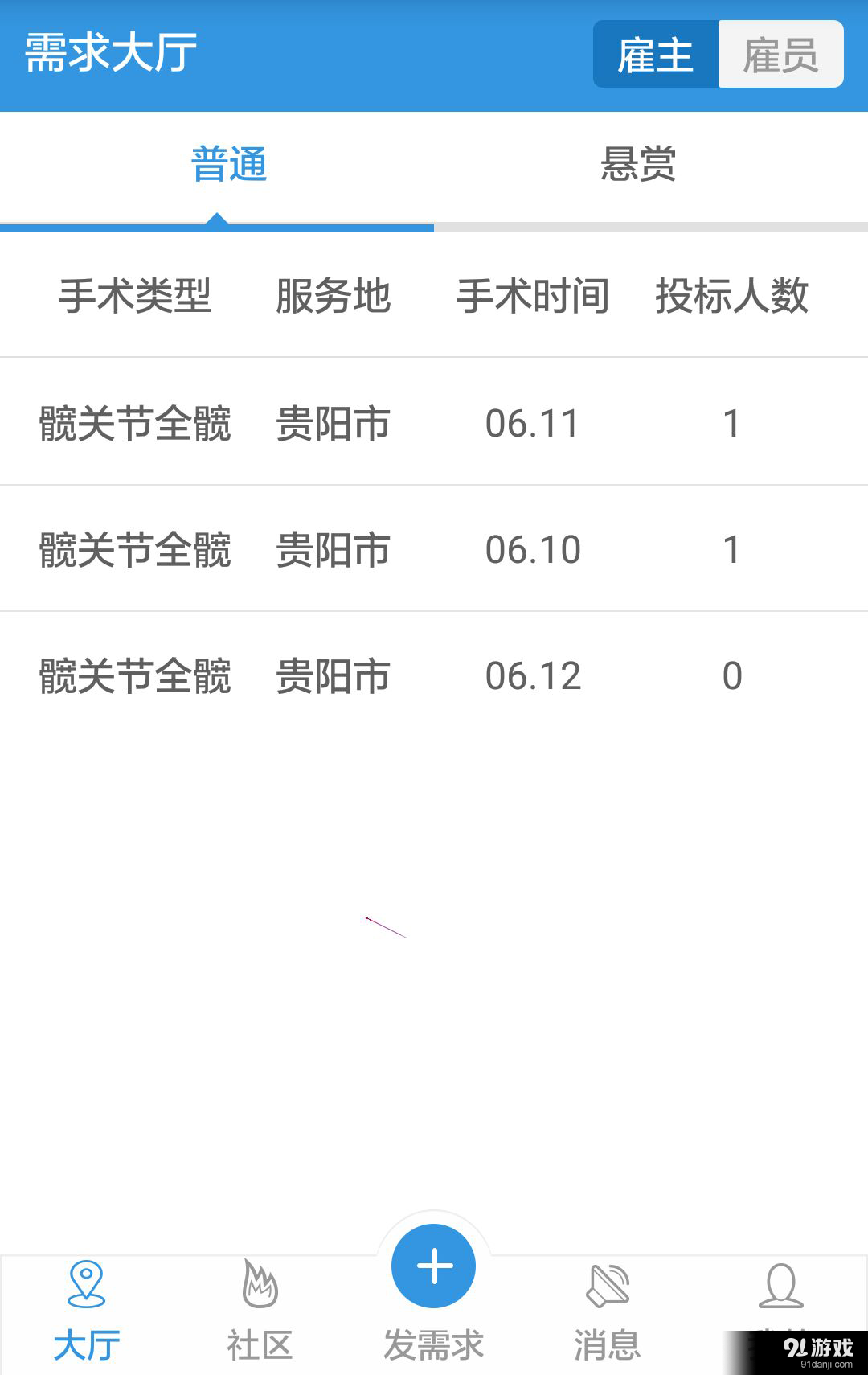Screen dimensions: 868x1375
Task: Open the 悬赏 bounty tab
Action: [x=639, y=166]
